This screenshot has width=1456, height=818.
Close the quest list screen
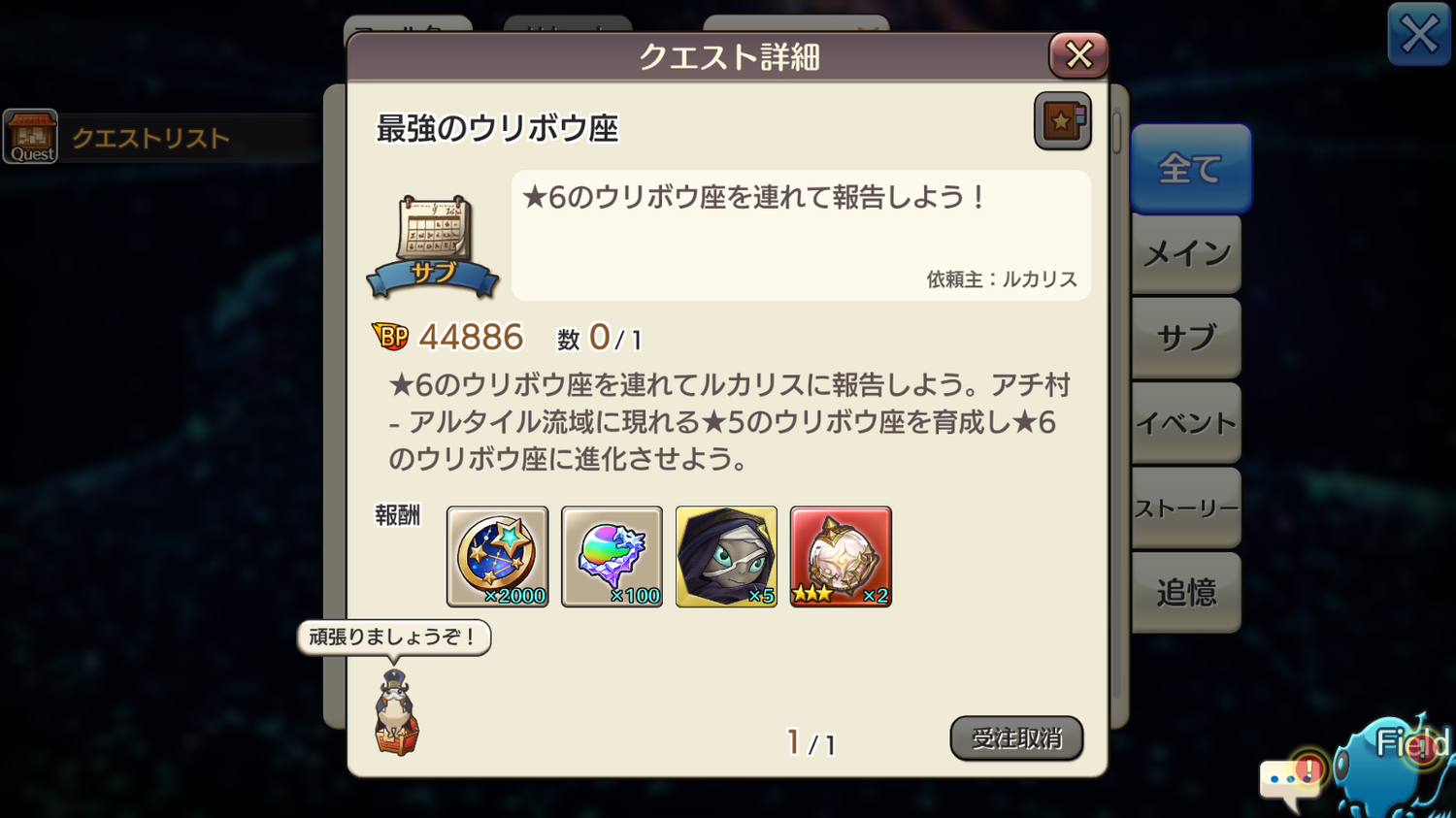1418,35
